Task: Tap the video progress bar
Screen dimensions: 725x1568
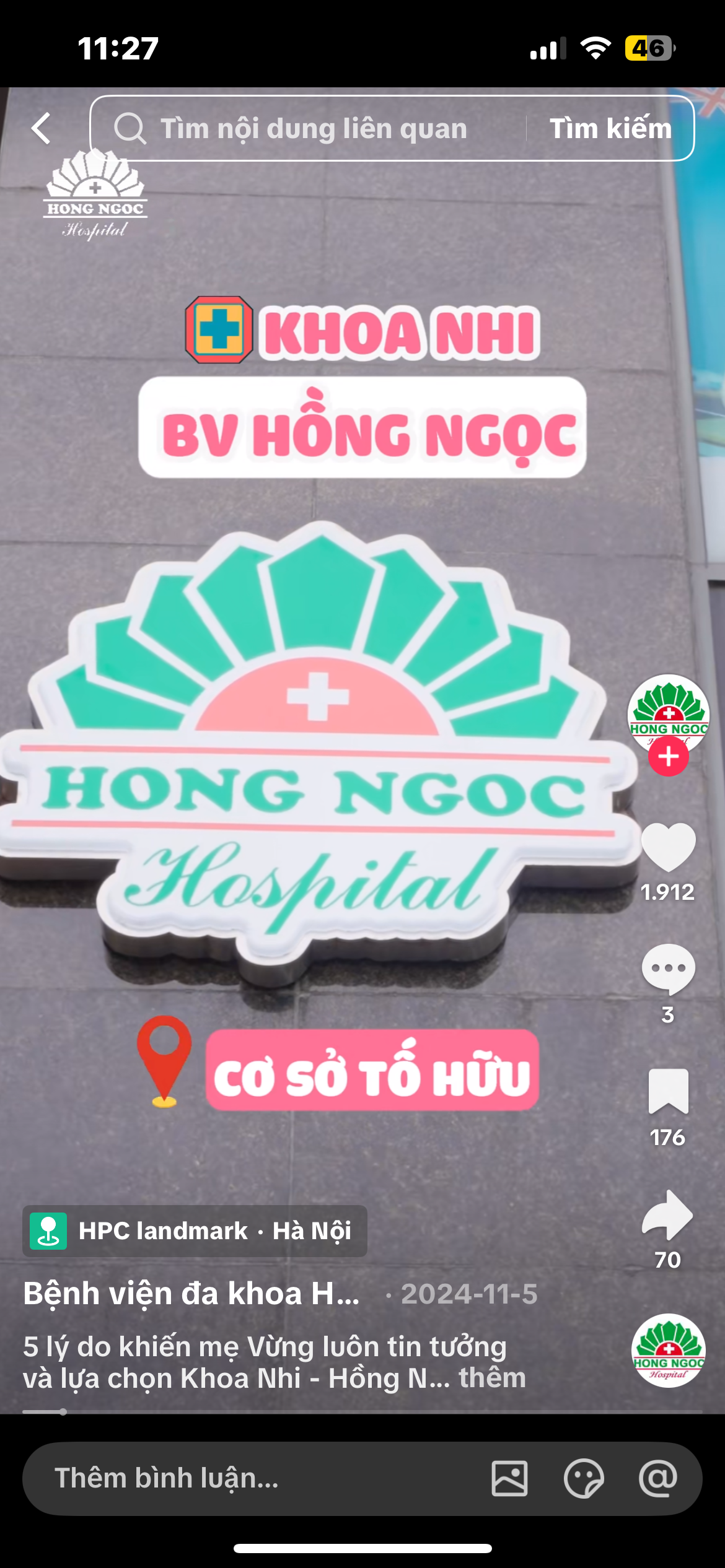Action: tap(362, 1412)
